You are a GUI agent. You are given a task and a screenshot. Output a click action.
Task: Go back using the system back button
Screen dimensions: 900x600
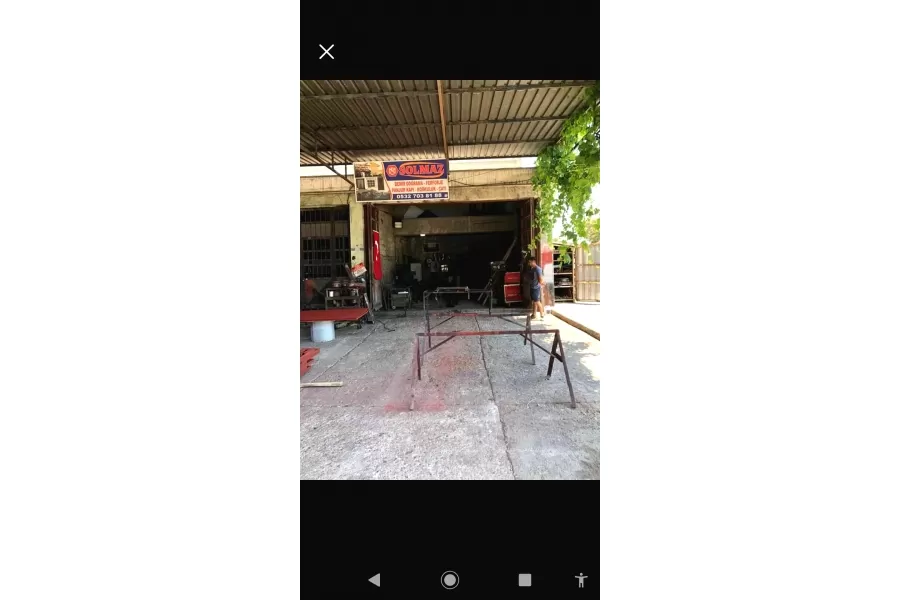(374, 580)
